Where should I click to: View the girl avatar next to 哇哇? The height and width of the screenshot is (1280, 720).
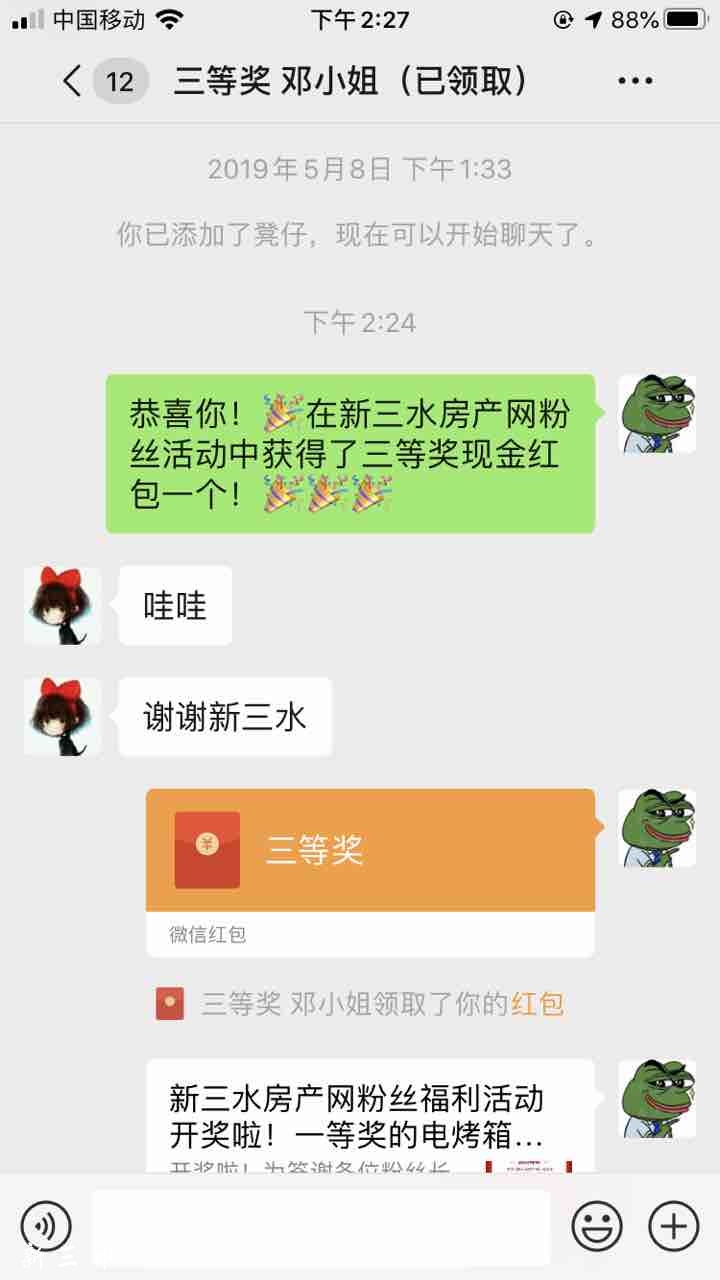click(62, 605)
